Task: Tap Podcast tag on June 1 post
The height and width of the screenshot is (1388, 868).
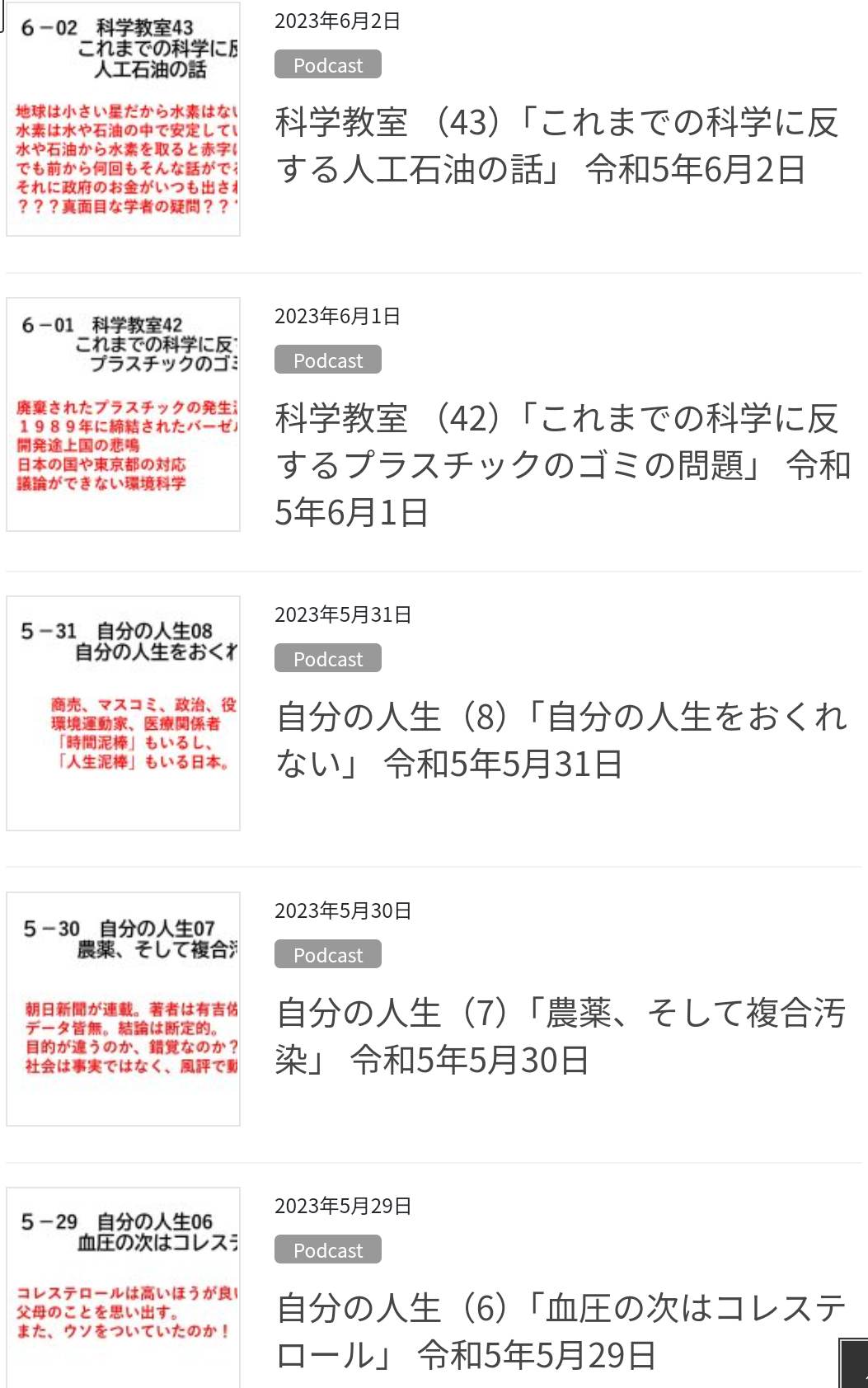Action: point(327,360)
